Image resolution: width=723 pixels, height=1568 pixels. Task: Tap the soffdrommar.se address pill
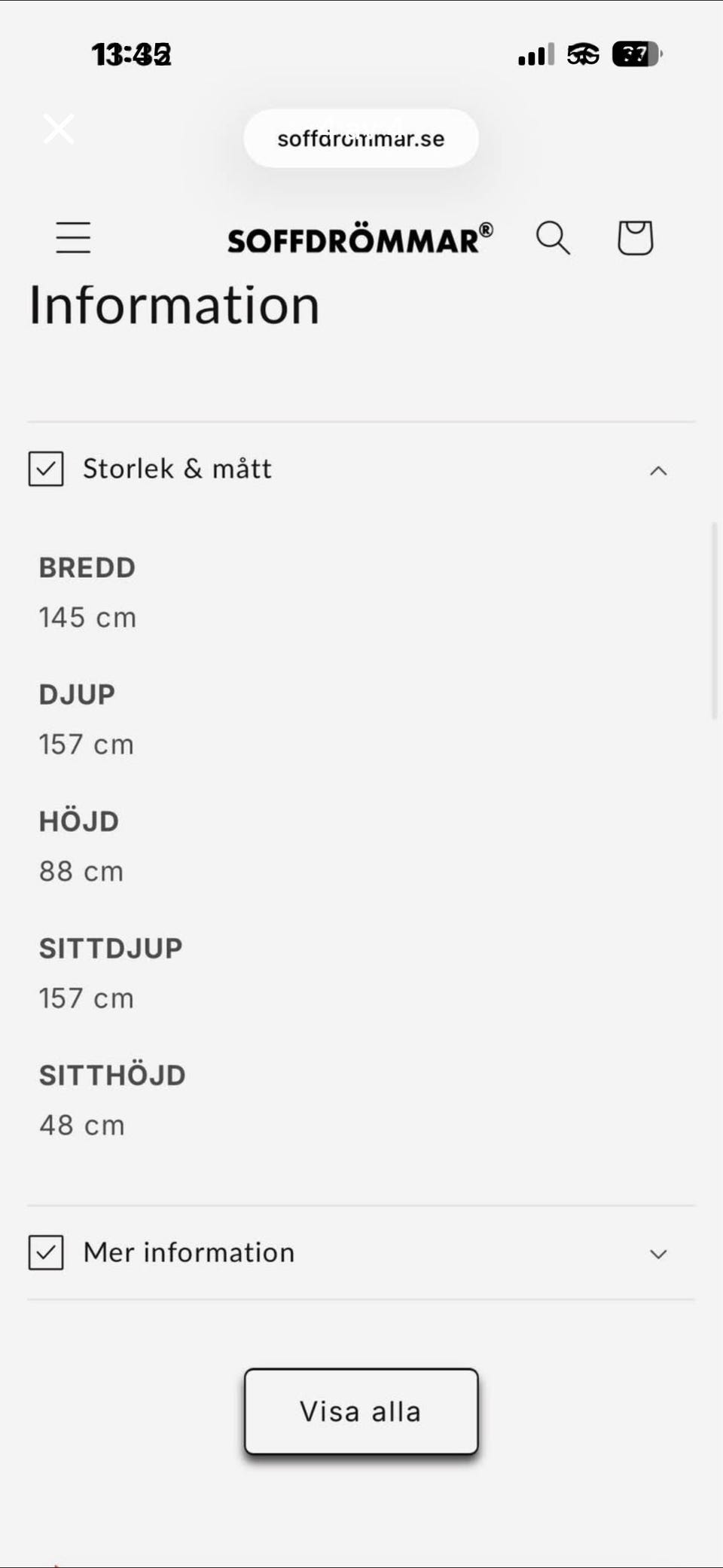(x=361, y=139)
